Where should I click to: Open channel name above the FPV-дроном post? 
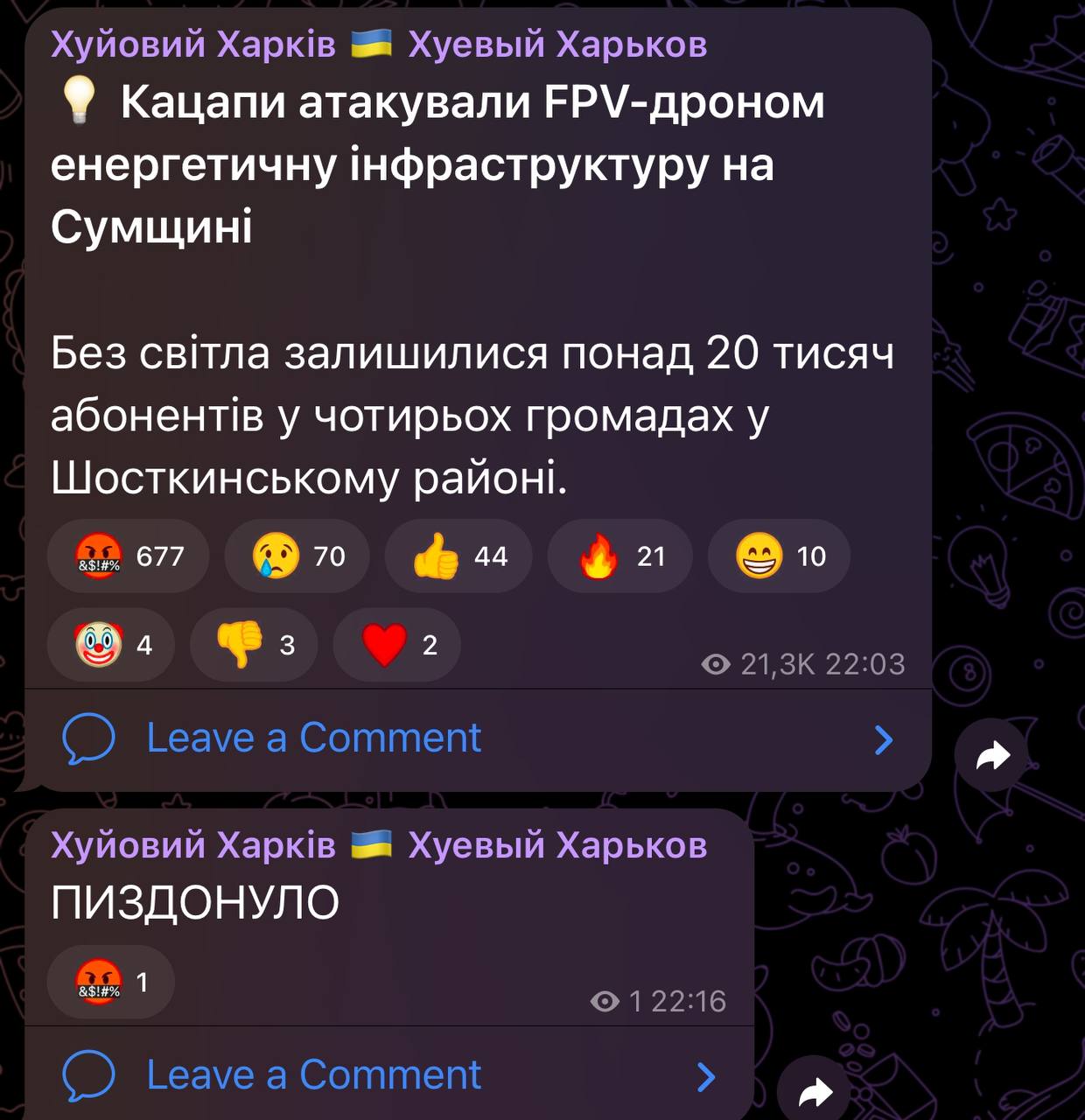[x=378, y=44]
